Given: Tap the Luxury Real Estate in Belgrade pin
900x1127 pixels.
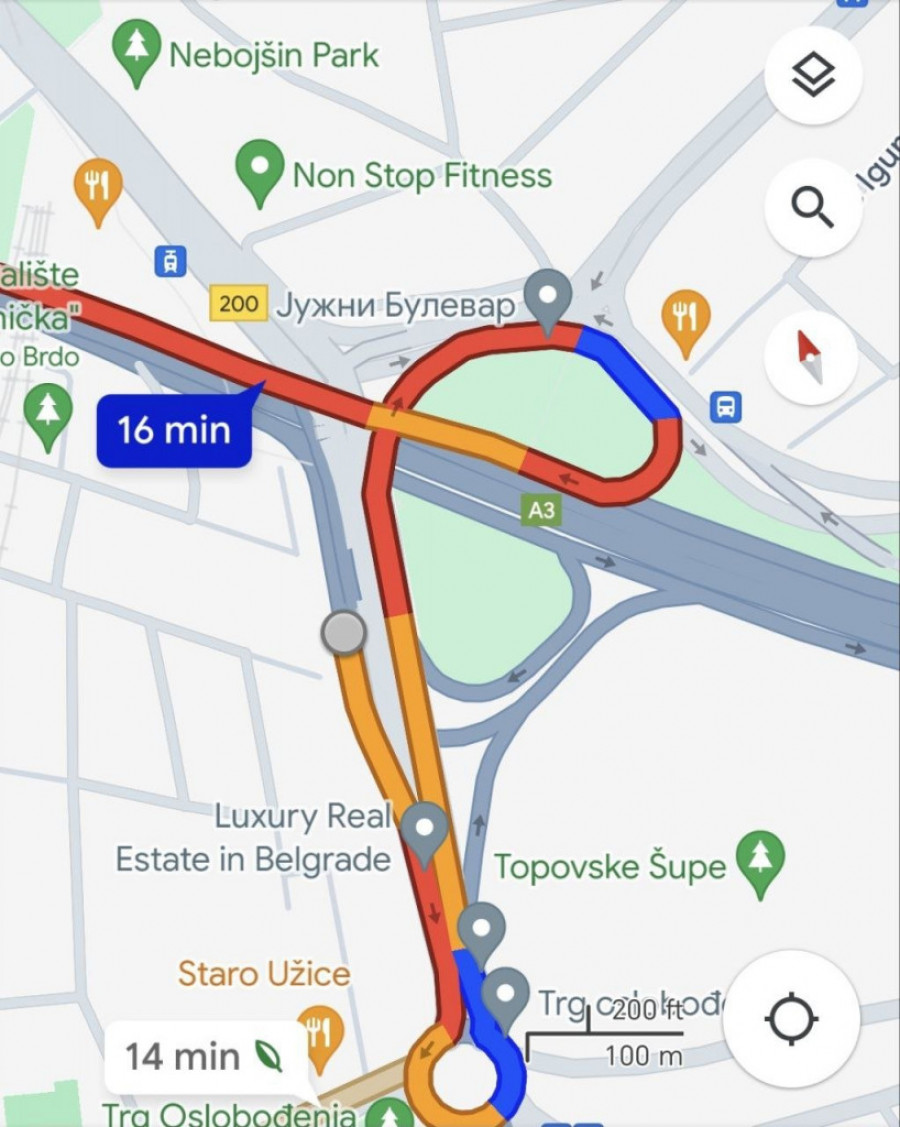Looking at the screenshot, I should tap(425, 831).
